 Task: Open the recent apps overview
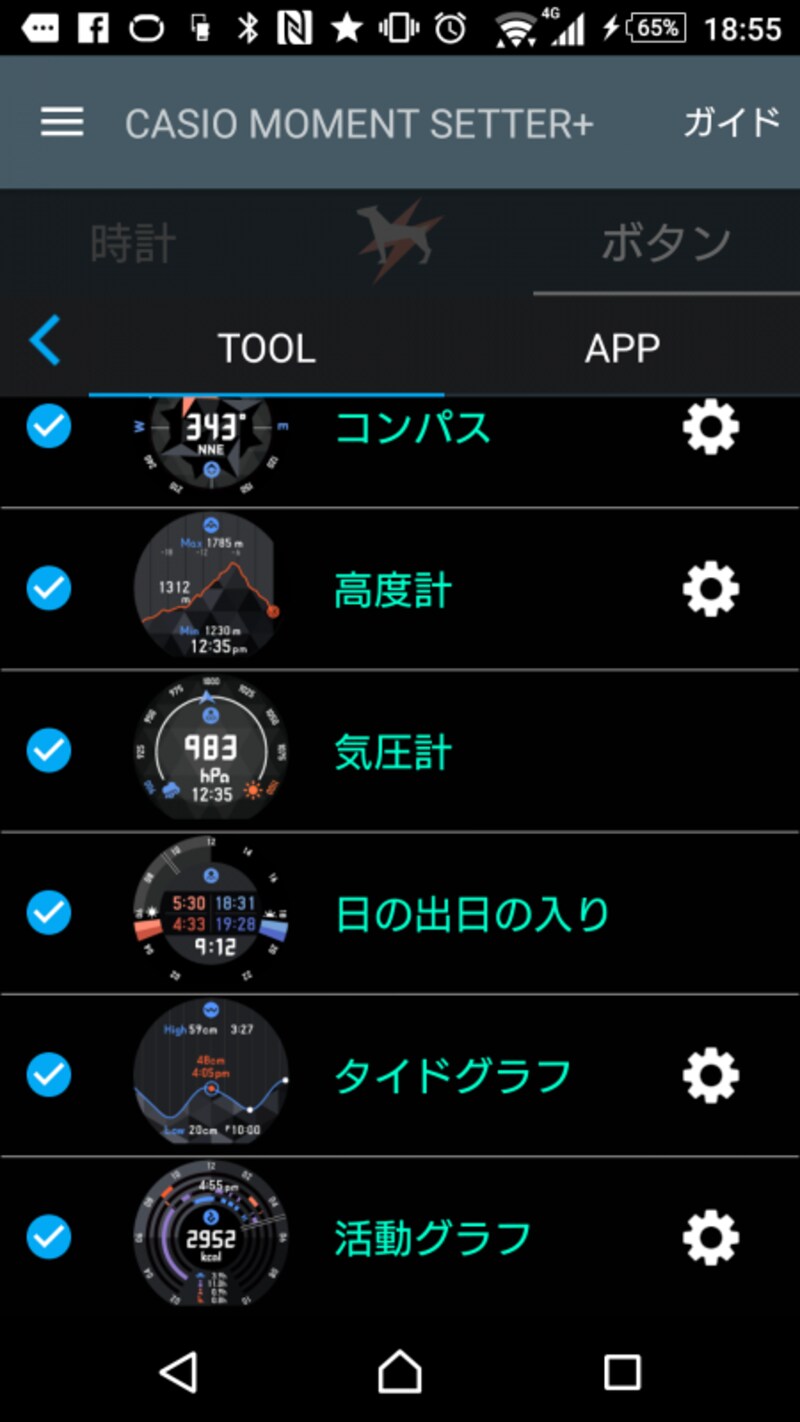point(622,1372)
